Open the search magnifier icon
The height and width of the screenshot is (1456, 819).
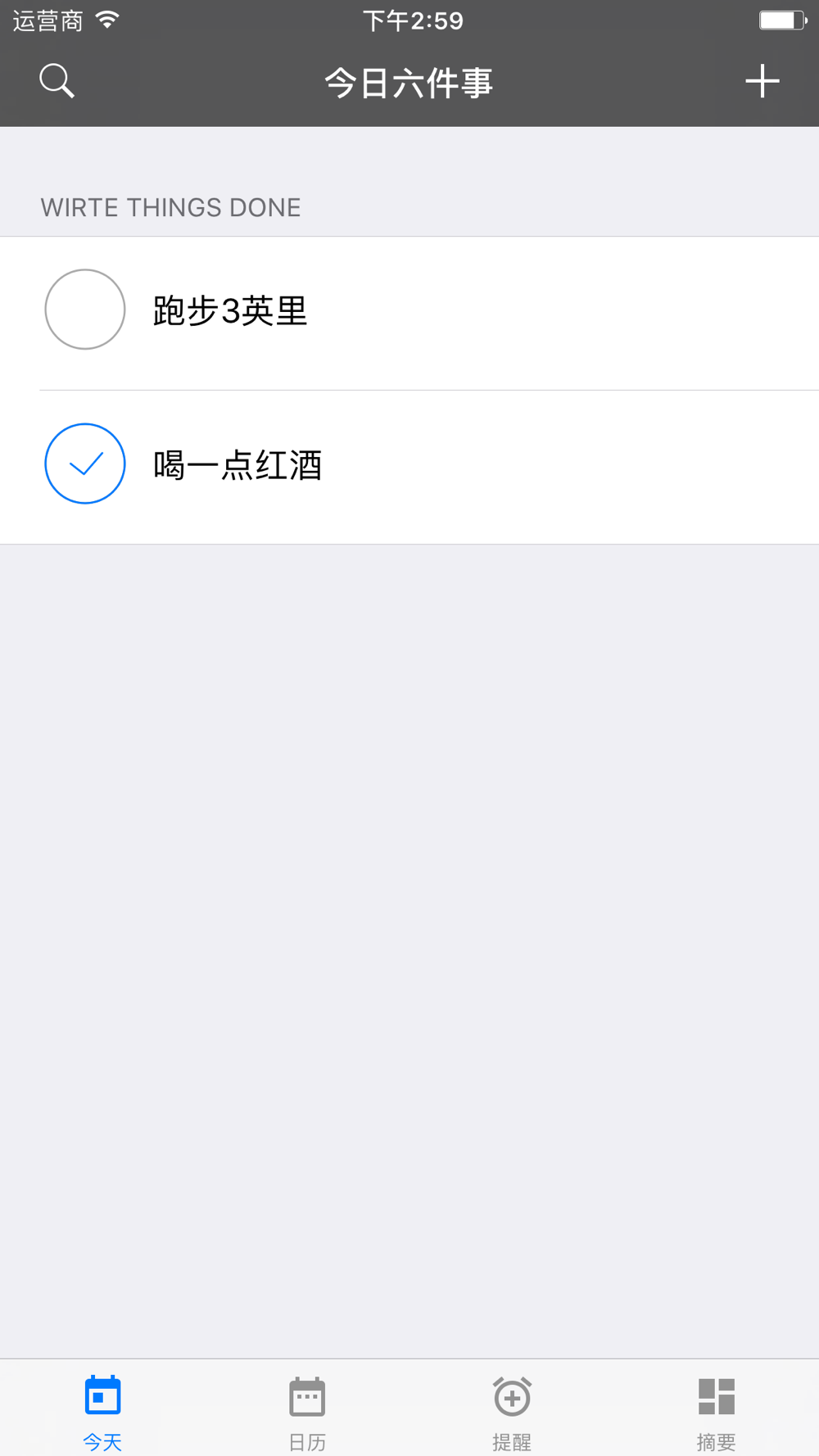click(57, 81)
